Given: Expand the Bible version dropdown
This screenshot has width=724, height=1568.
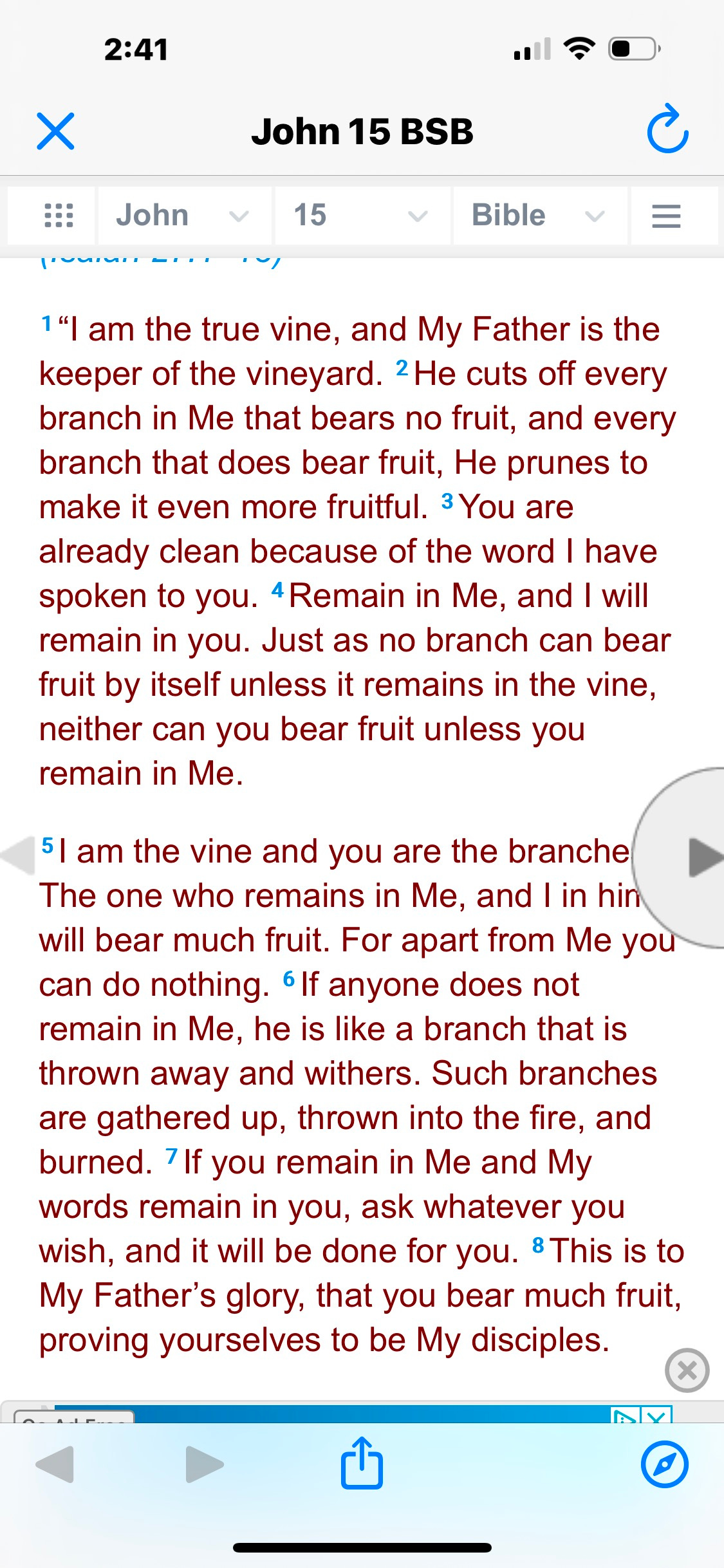Looking at the screenshot, I should (x=540, y=215).
